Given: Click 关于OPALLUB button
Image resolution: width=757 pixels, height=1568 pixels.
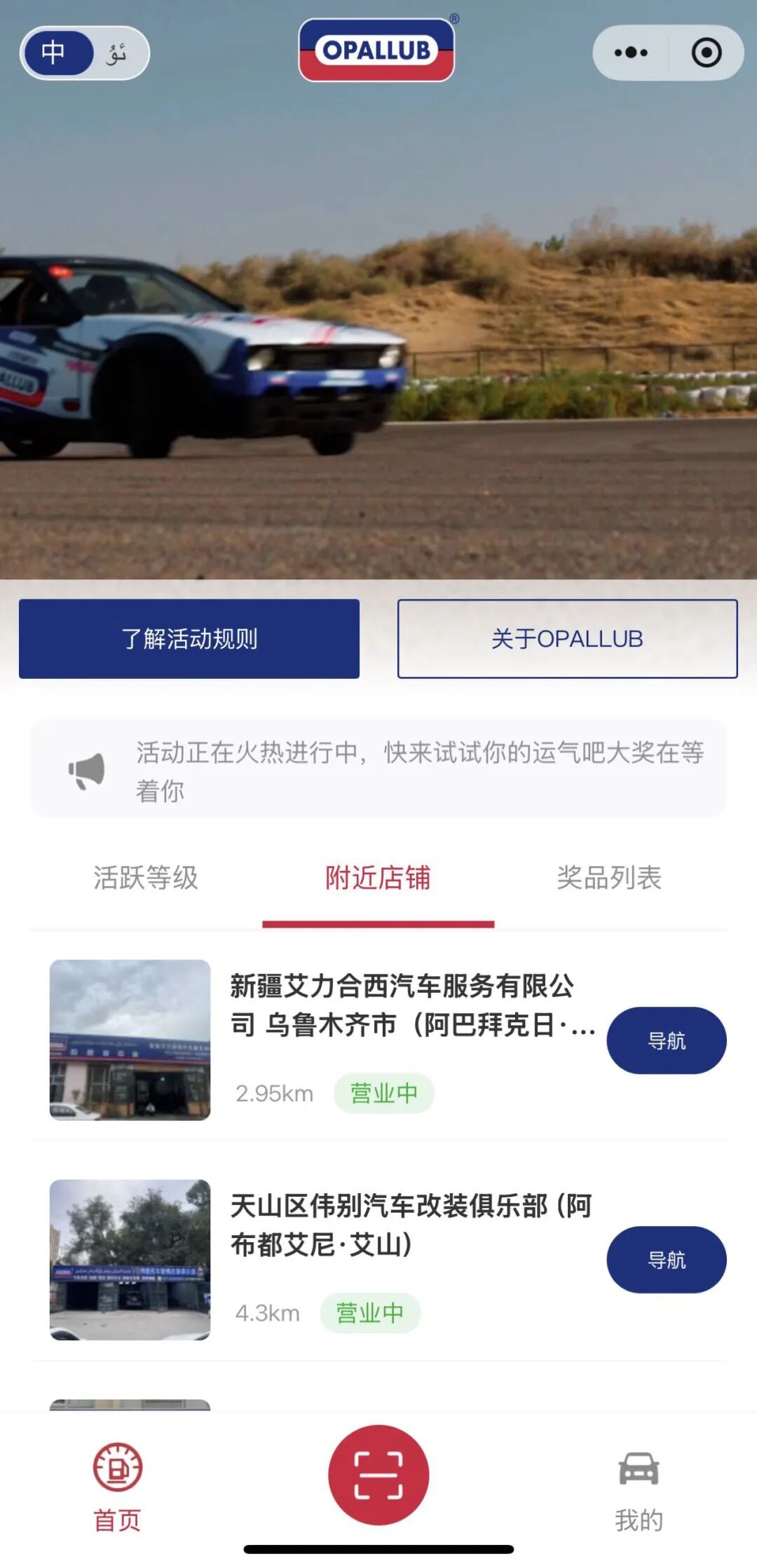Looking at the screenshot, I should [x=566, y=639].
